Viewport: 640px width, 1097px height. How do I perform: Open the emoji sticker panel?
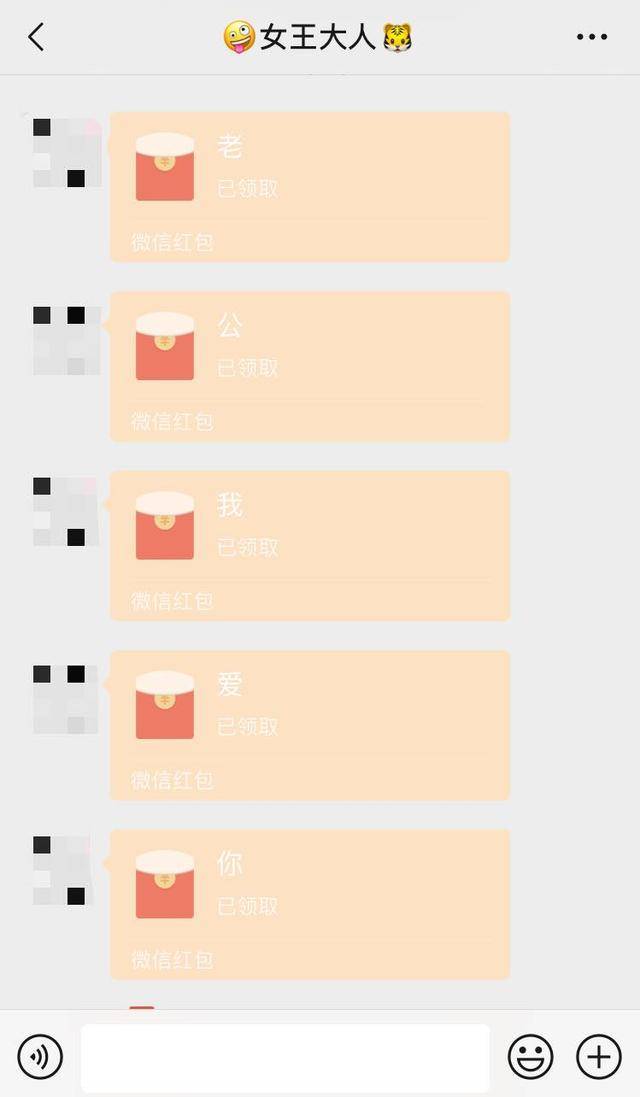coord(530,1056)
